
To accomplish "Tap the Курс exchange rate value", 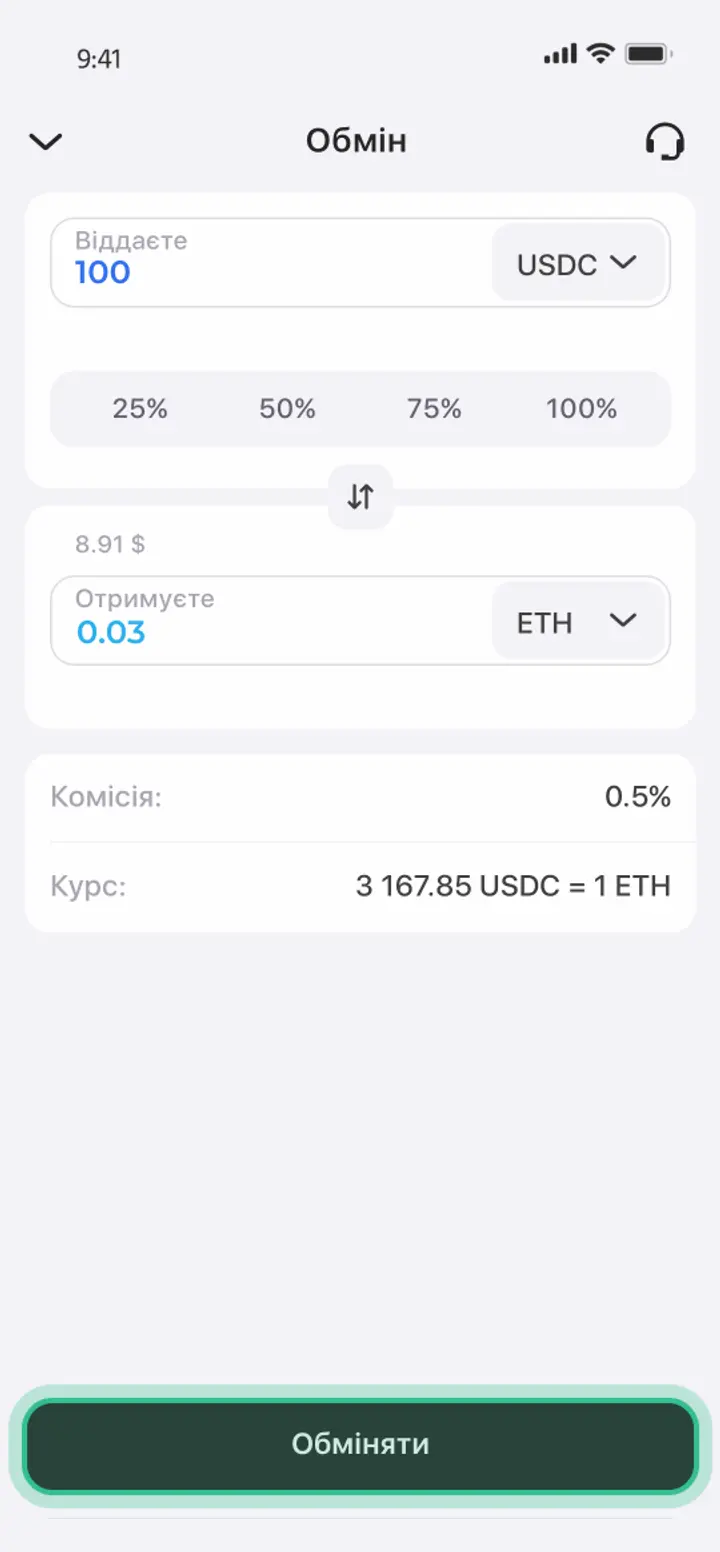I will click(x=513, y=886).
